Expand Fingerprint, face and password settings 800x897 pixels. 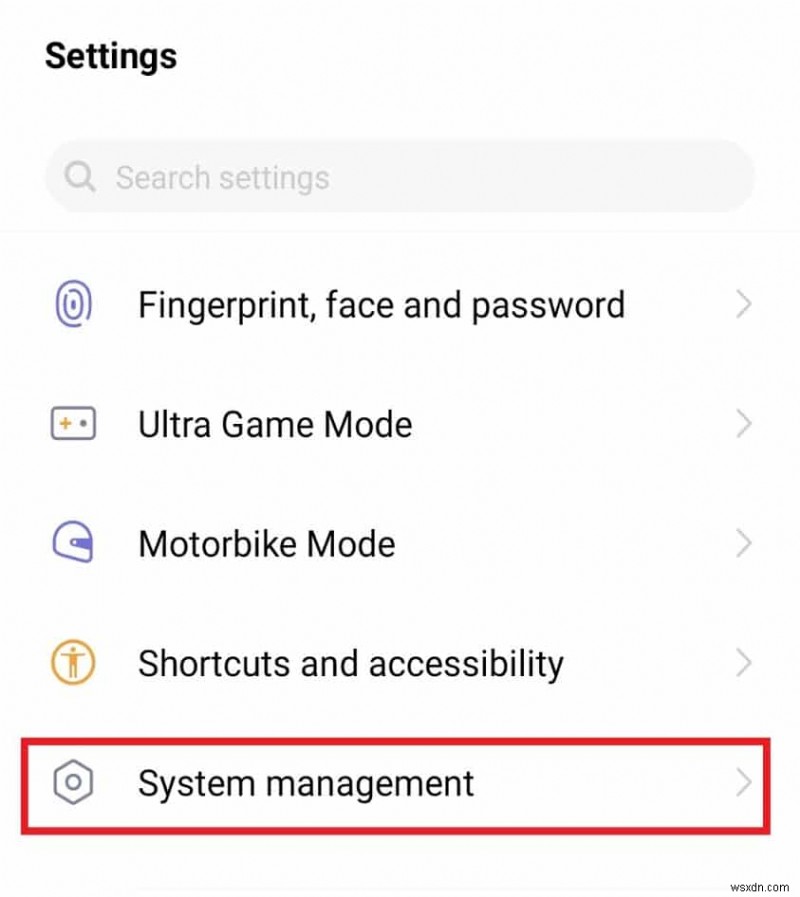pos(744,304)
